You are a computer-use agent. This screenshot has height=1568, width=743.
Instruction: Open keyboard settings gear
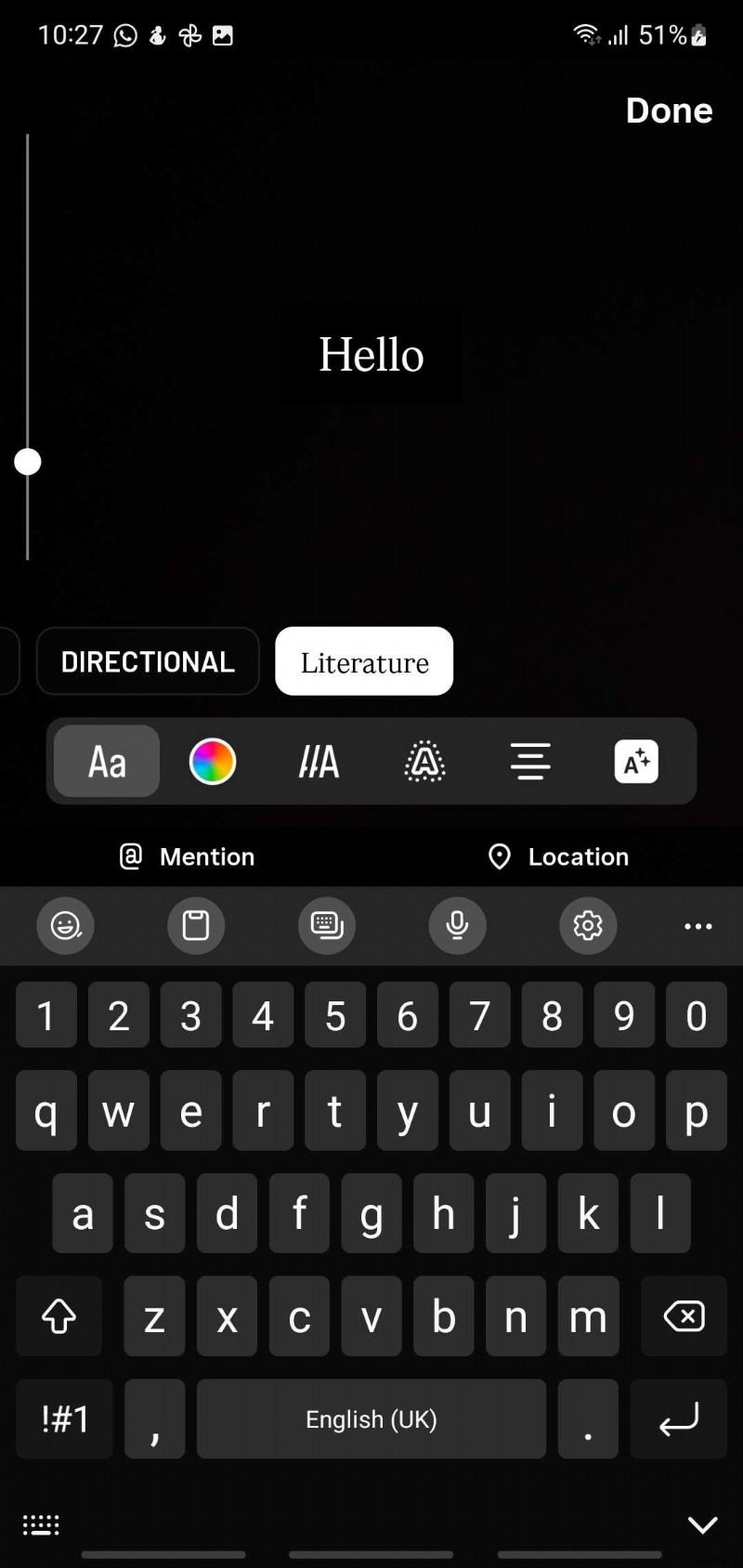tap(588, 926)
